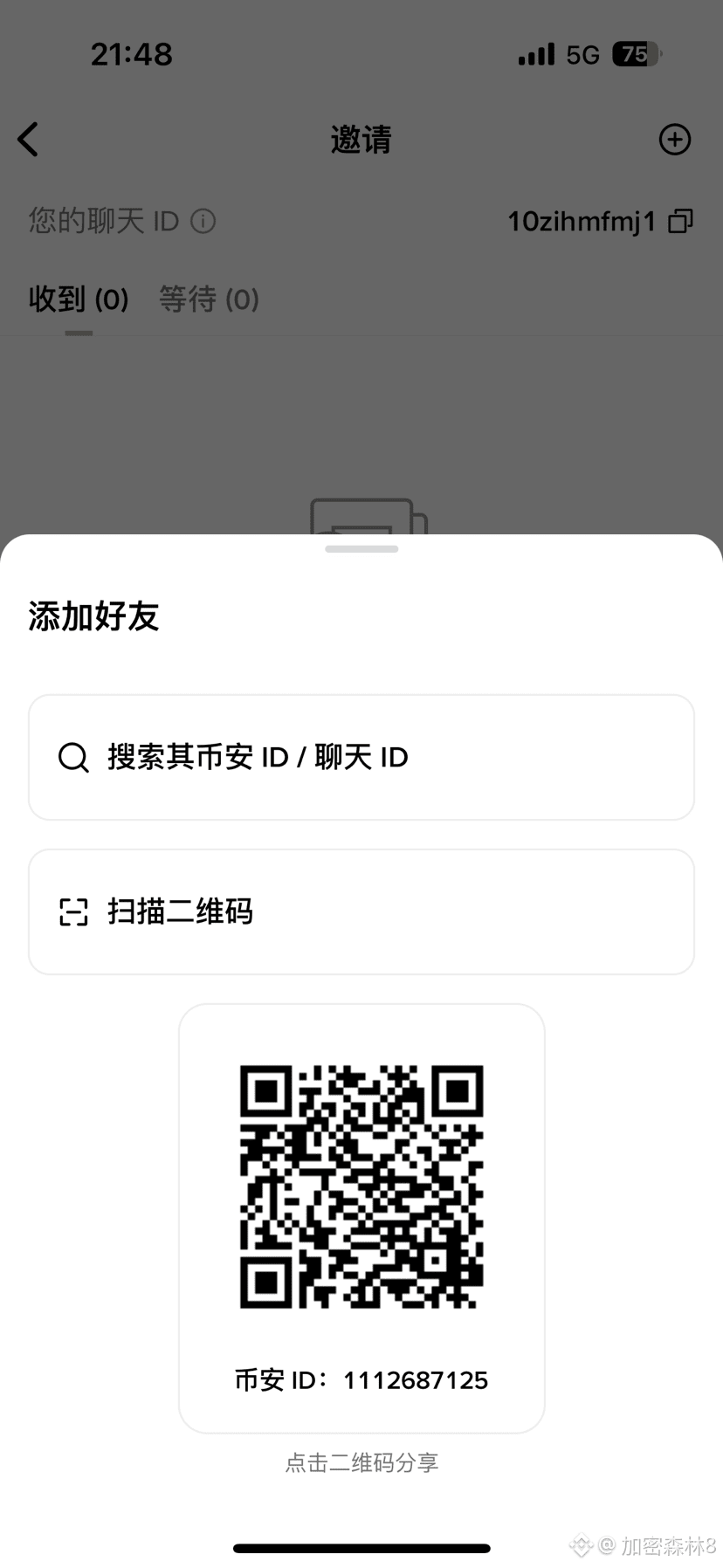Select the 收到 (0) tab
Screen dimensions: 723x1568
pyautogui.click(x=79, y=299)
